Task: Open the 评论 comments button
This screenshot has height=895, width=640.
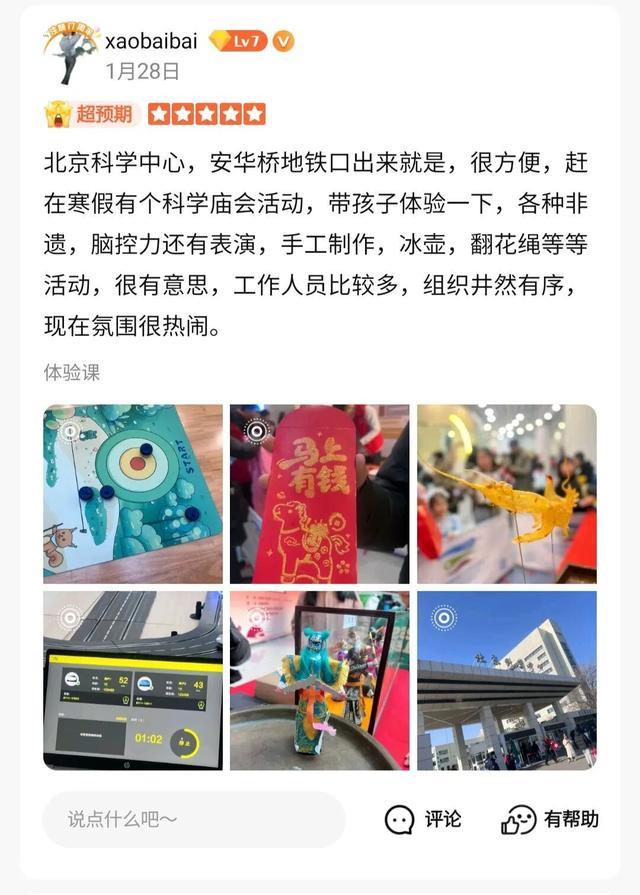Action: pos(424,819)
